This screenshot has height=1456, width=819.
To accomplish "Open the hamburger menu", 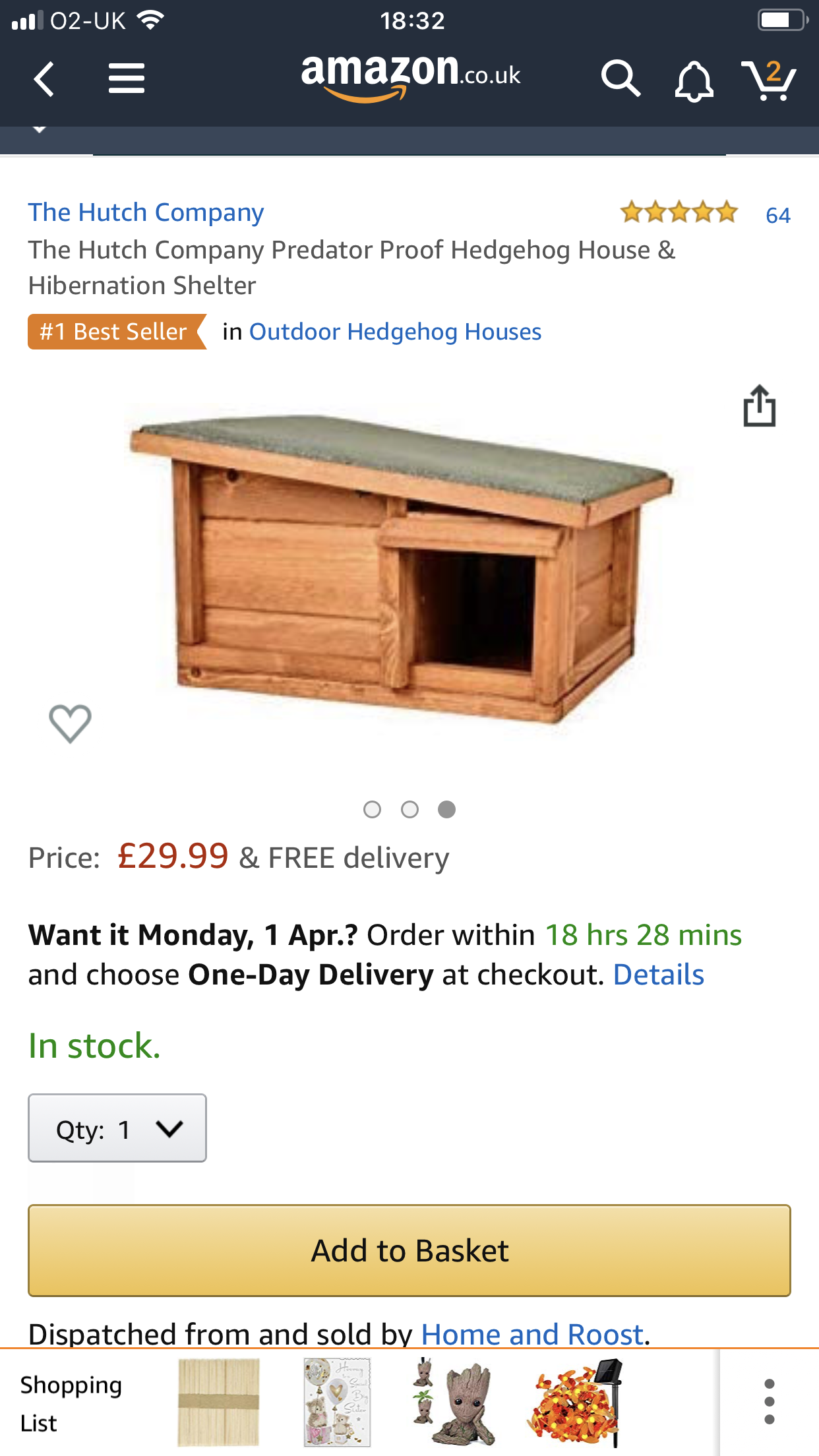I will point(126,78).
